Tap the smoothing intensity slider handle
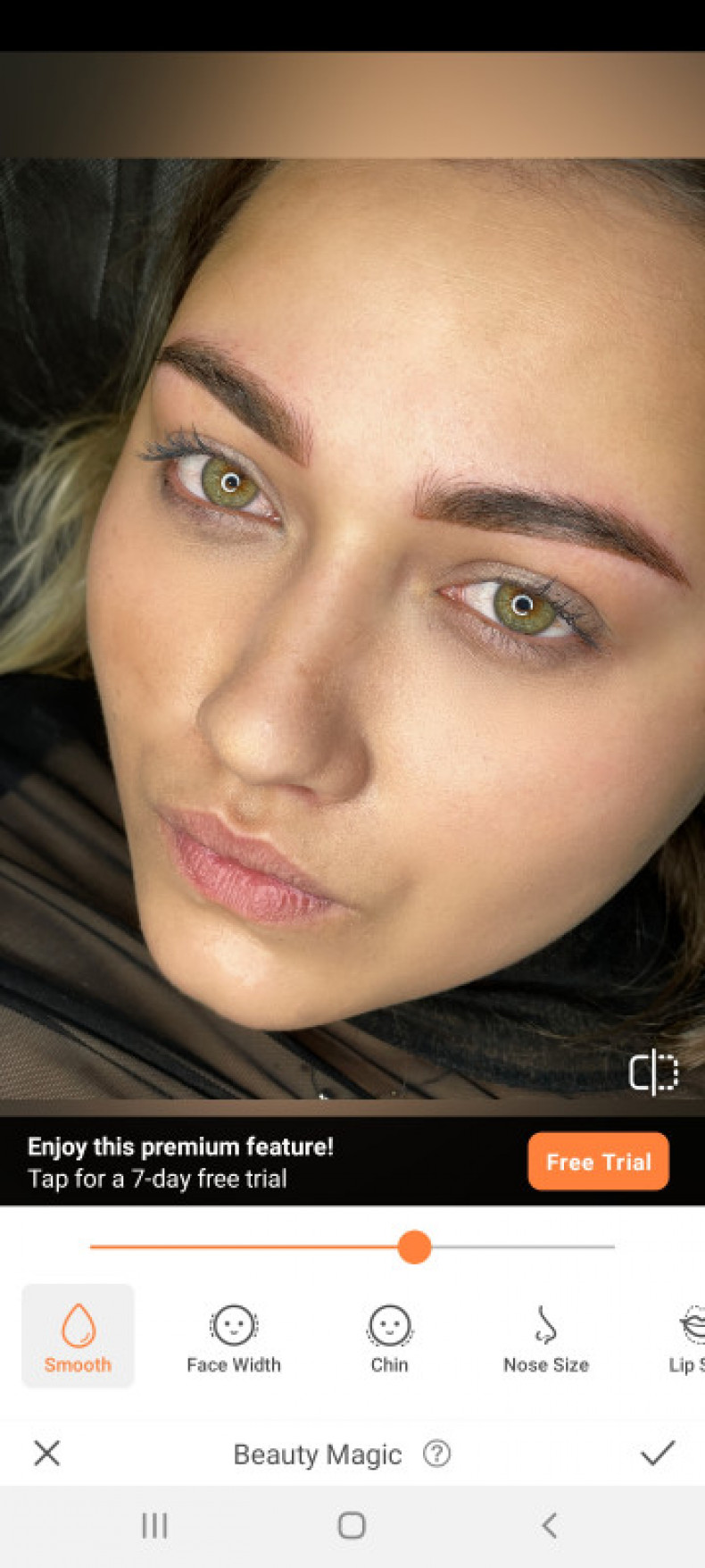This screenshot has width=705, height=1568. pyautogui.click(x=414, y=1247)
